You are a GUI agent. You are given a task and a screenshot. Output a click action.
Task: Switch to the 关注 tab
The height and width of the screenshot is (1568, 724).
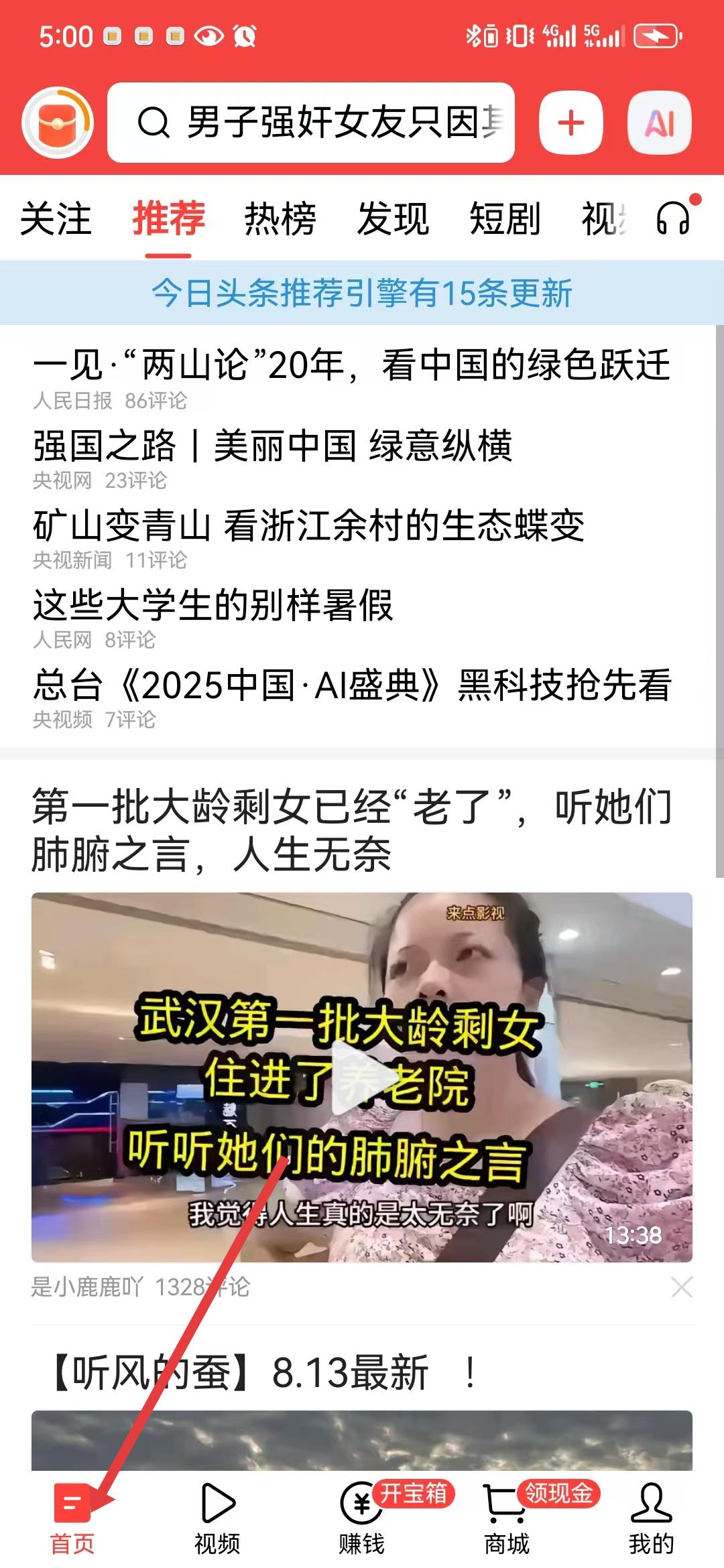tap(56, 218)
